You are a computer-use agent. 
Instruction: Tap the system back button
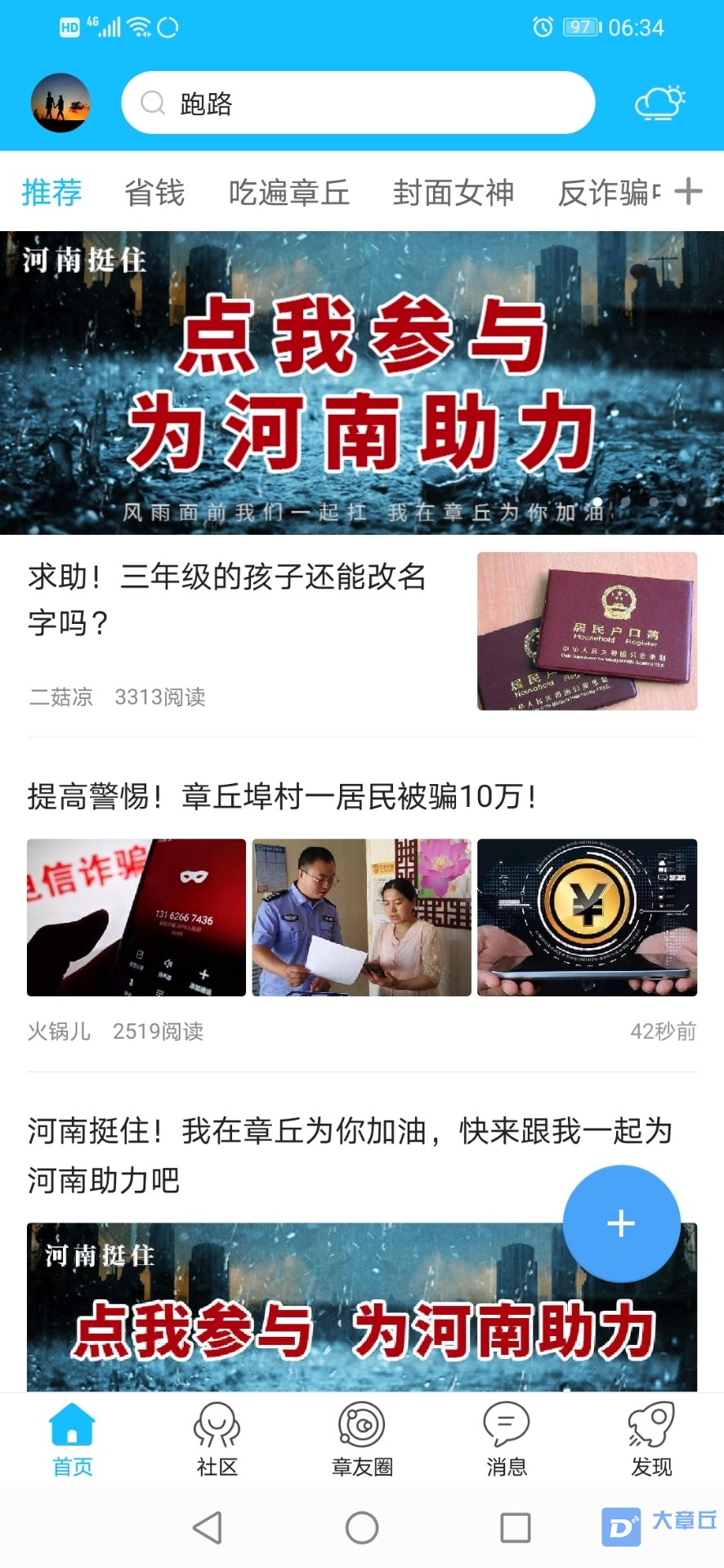208,1527
